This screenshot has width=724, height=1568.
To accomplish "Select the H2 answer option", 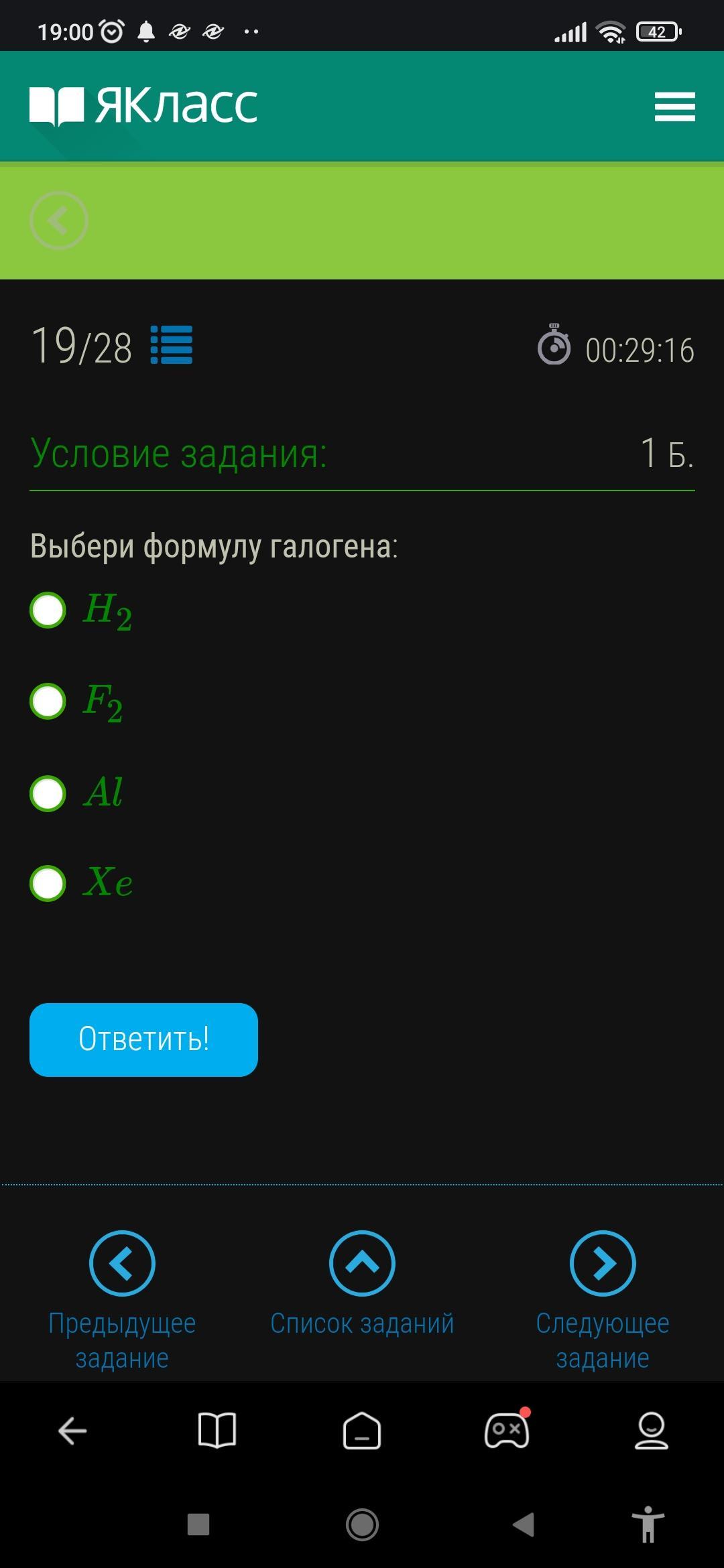I will tap(48, 610).
